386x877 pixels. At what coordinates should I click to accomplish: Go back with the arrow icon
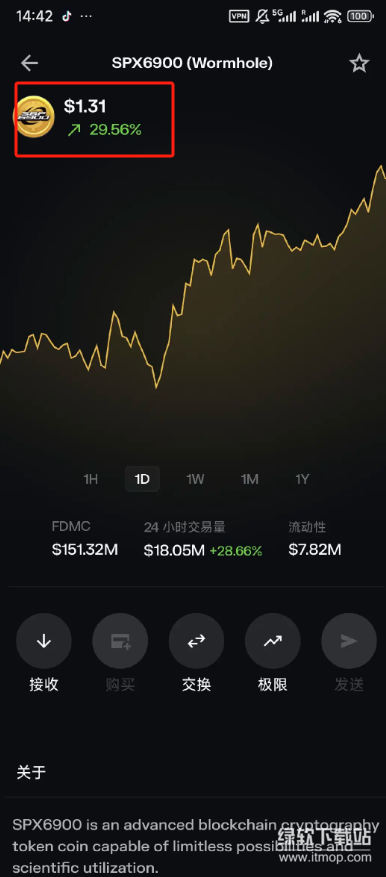coord(29,63)
